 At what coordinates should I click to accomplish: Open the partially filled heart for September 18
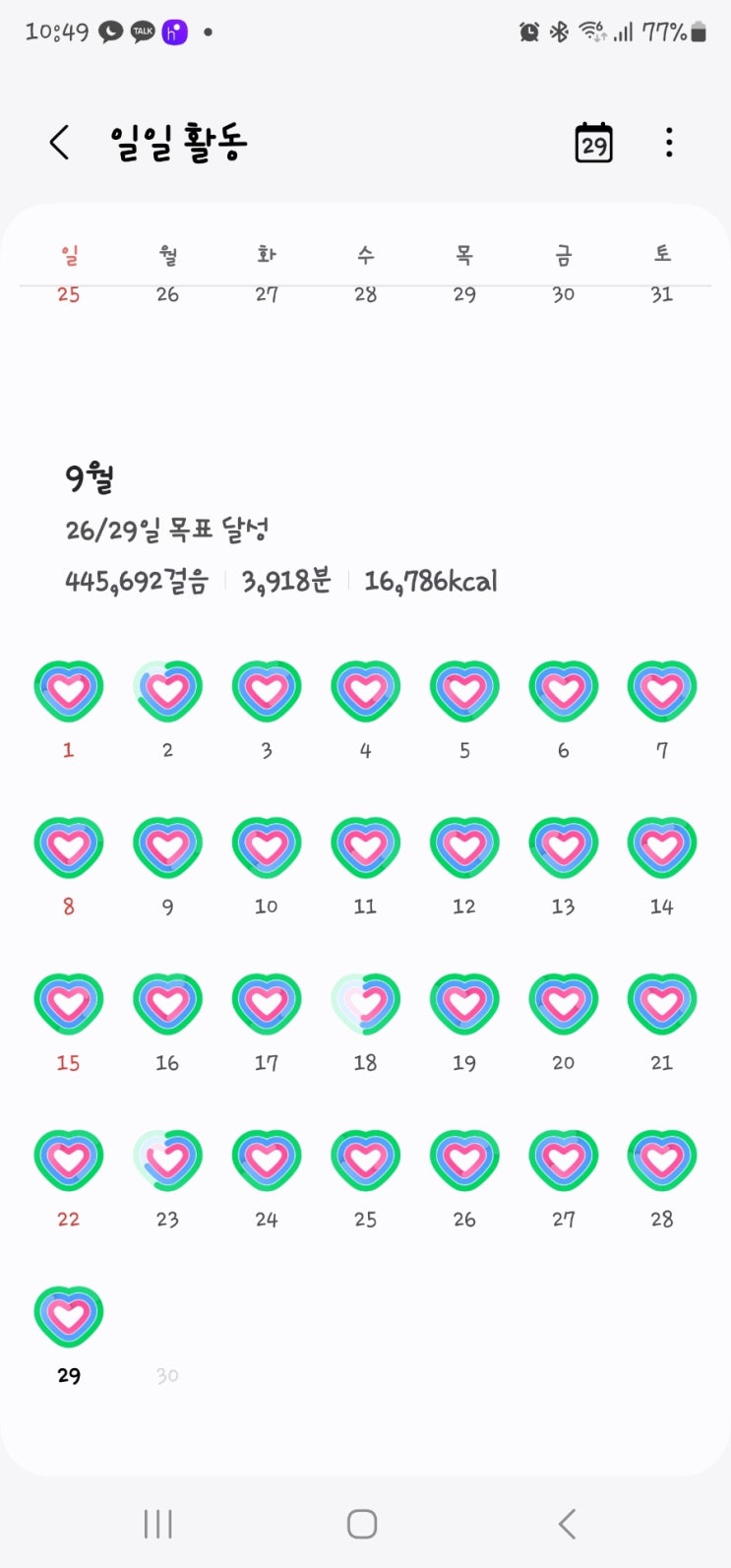tap(365, 1004)
